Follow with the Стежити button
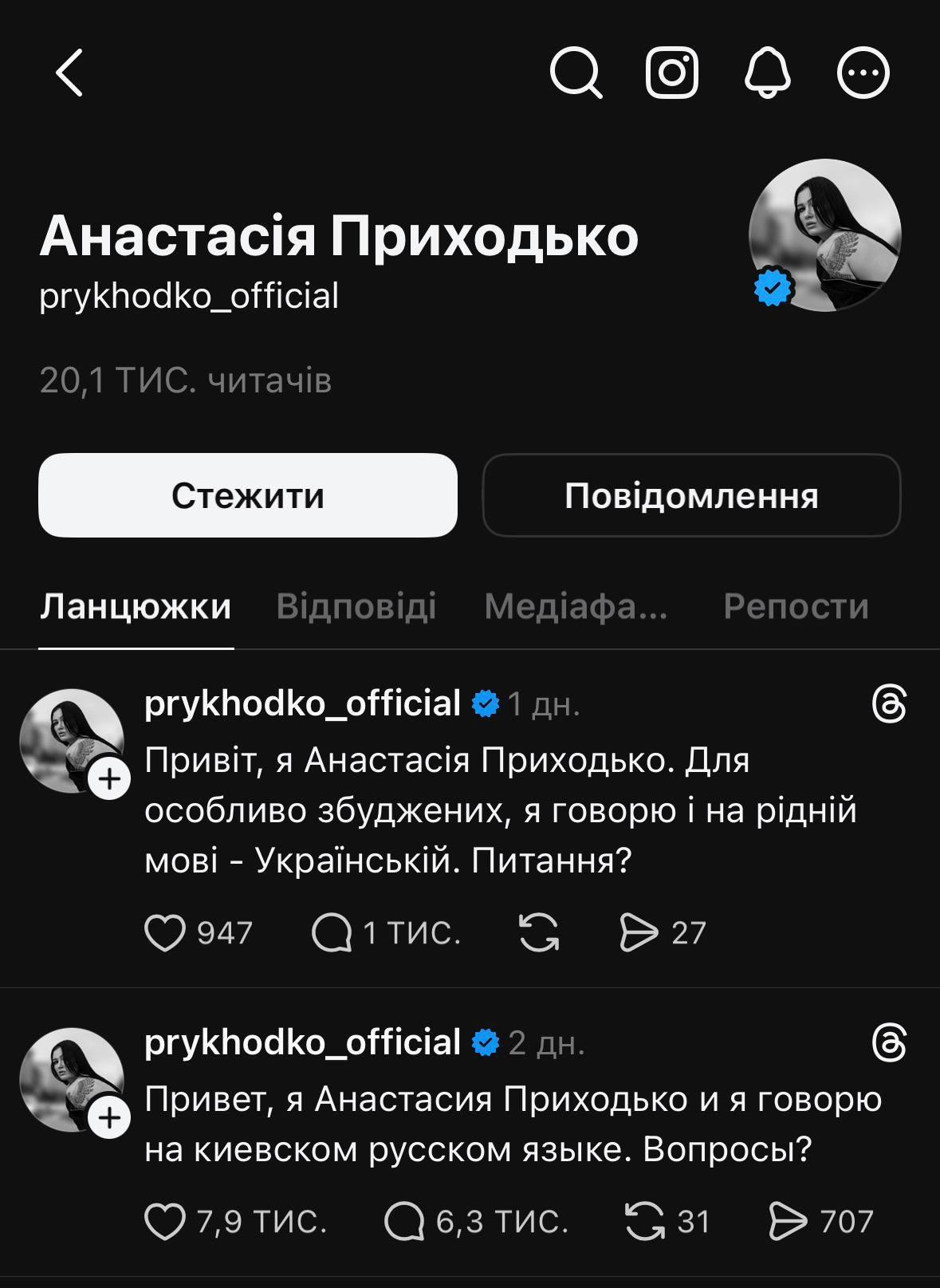Viewport: 940px width, 1288px height. [248, 495]
